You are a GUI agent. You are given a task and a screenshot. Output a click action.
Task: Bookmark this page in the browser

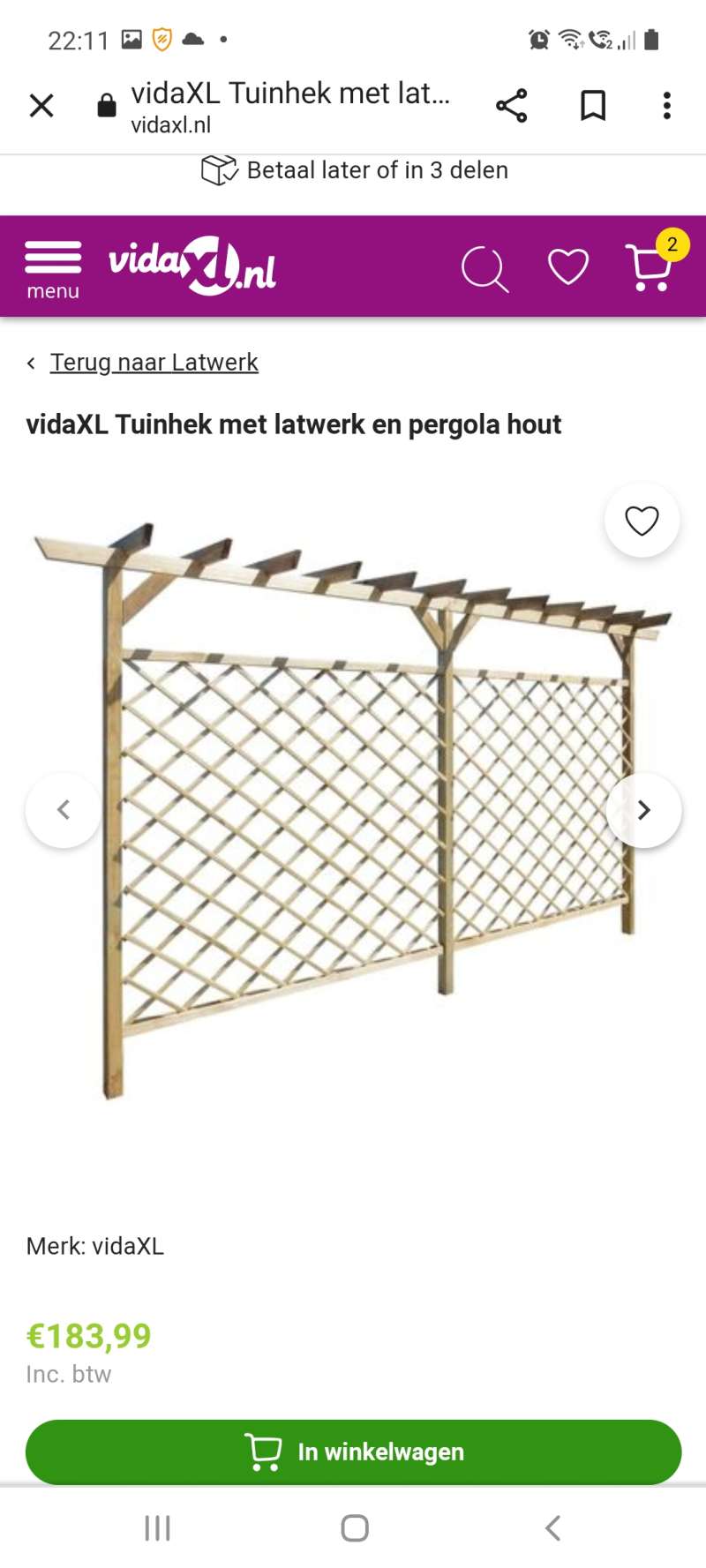[x=593, y=106]
